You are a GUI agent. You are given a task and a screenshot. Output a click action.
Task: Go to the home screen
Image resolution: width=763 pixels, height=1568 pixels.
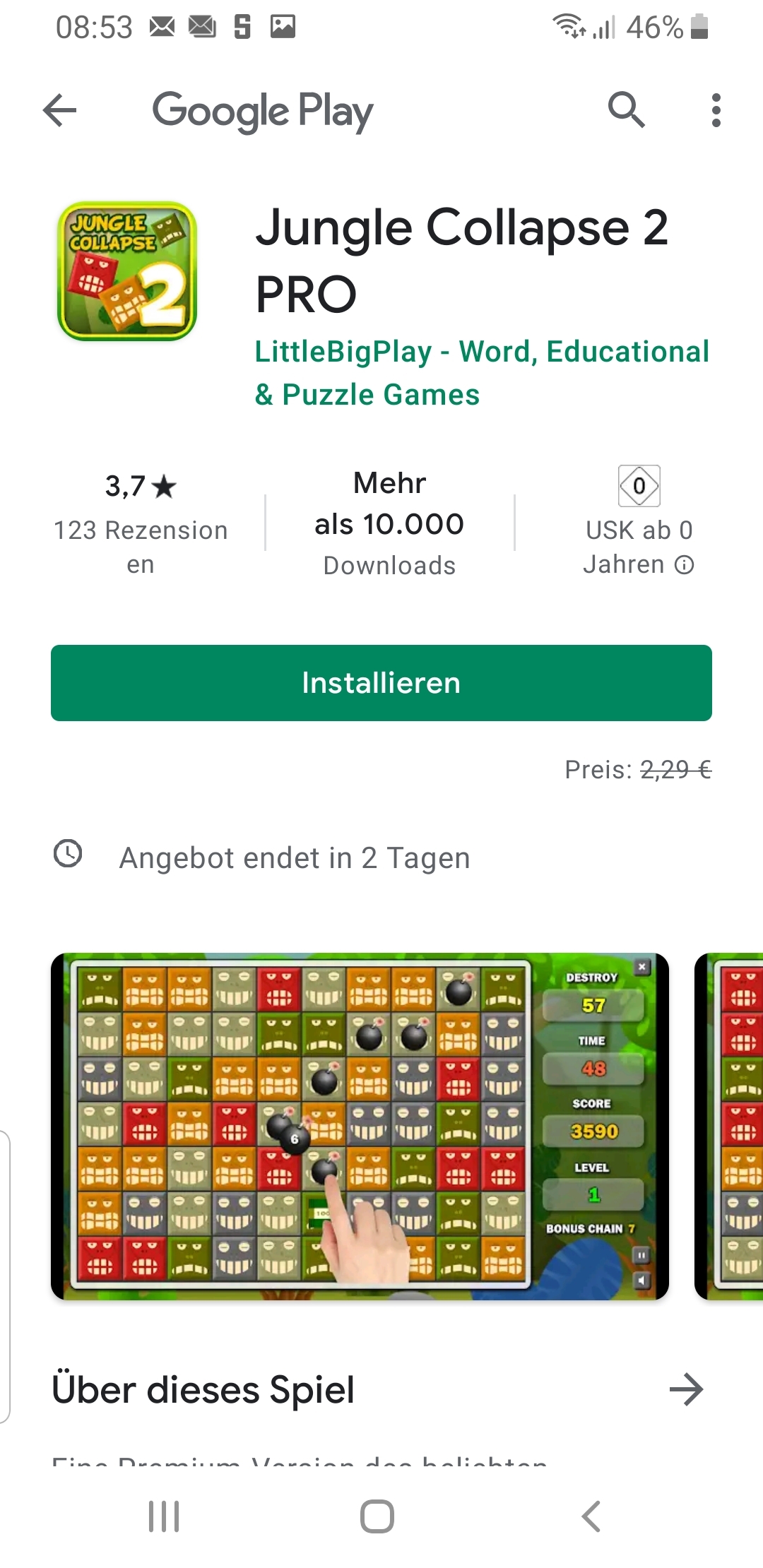[x=377, y=1516]
